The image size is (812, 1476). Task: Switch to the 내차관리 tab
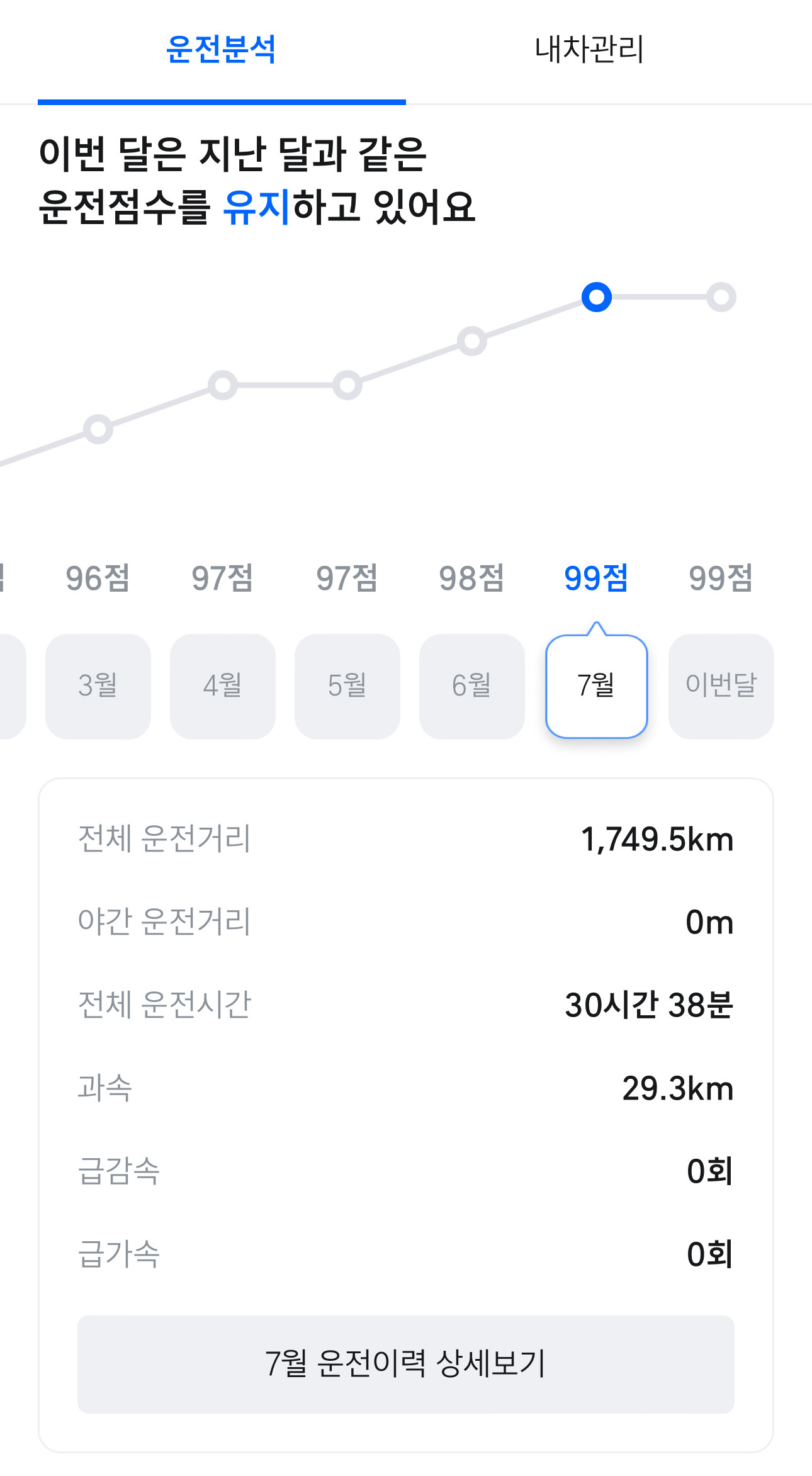point(590,50)
